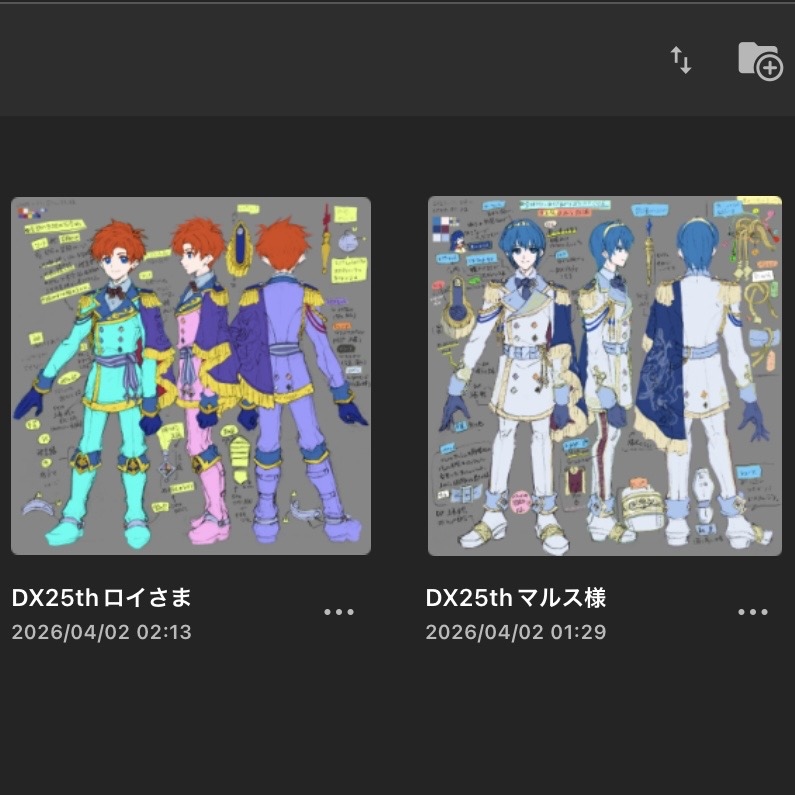Change the sort order
Screen dimensions: 795x795
click(x=681, y=61)
